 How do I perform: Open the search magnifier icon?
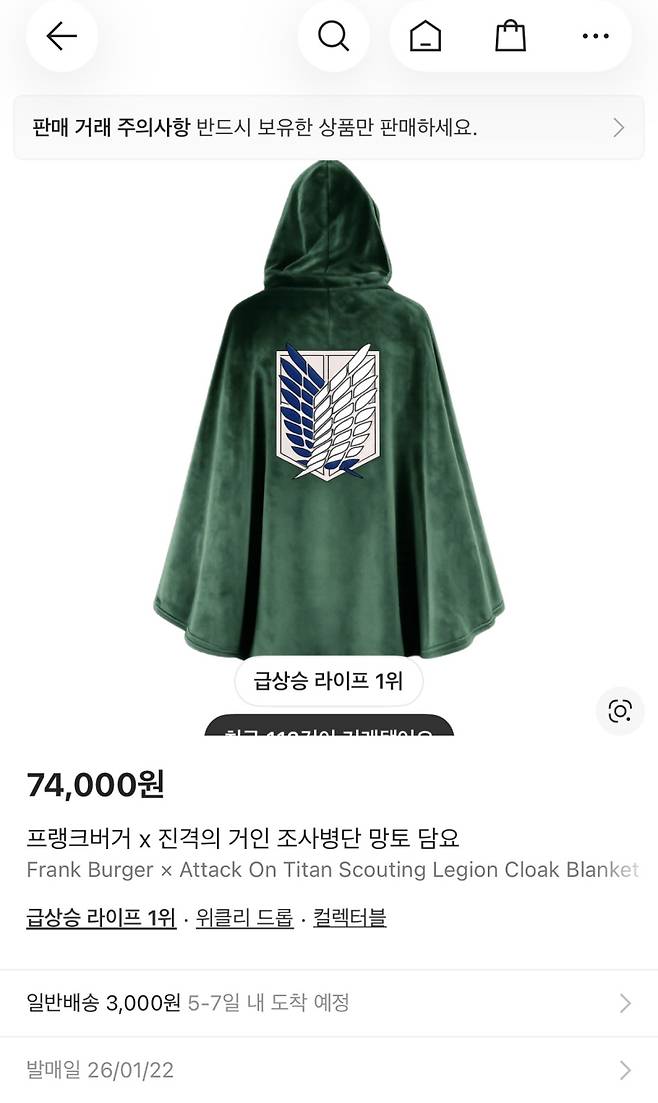click(x=333, y=37)
